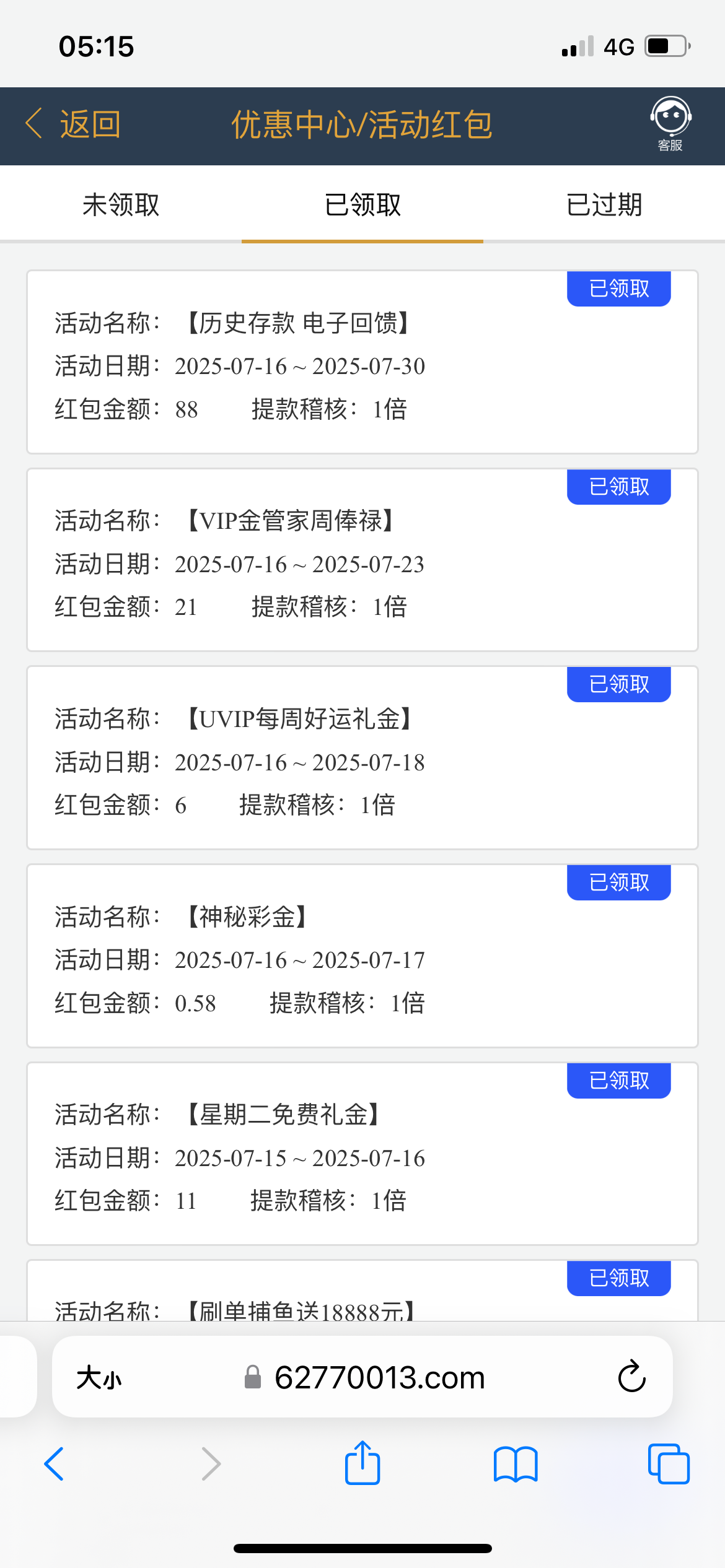Switch to the 未领取 tab
The width and height of the screenshot is (725, 1568).
(121, 204)
